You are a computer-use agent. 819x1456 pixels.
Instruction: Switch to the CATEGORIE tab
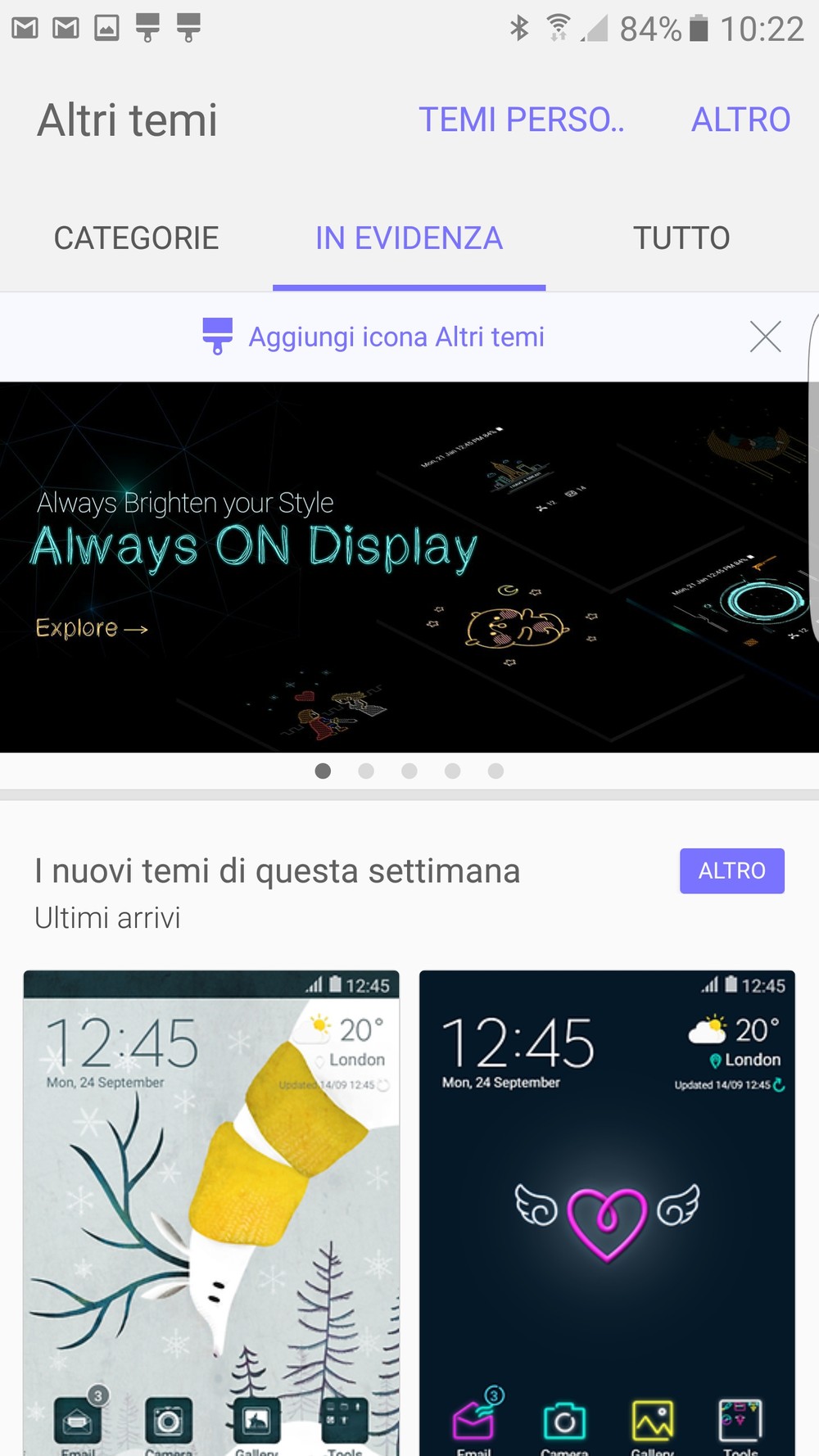[136, 238]
